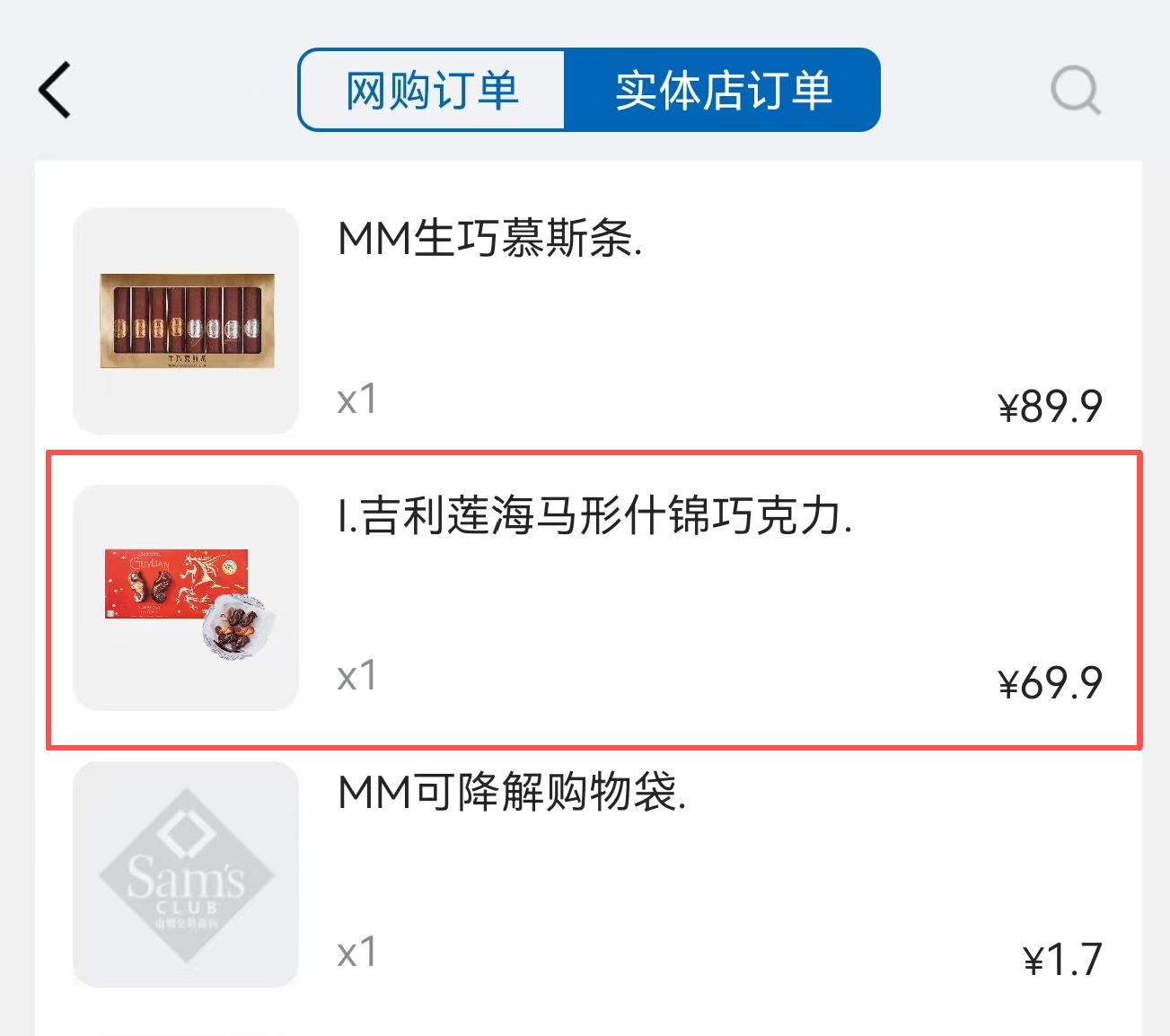Open the MM生巧慕斯条 item
Viewport: 1170px width, 1036px height.
[x=489, y=240]
